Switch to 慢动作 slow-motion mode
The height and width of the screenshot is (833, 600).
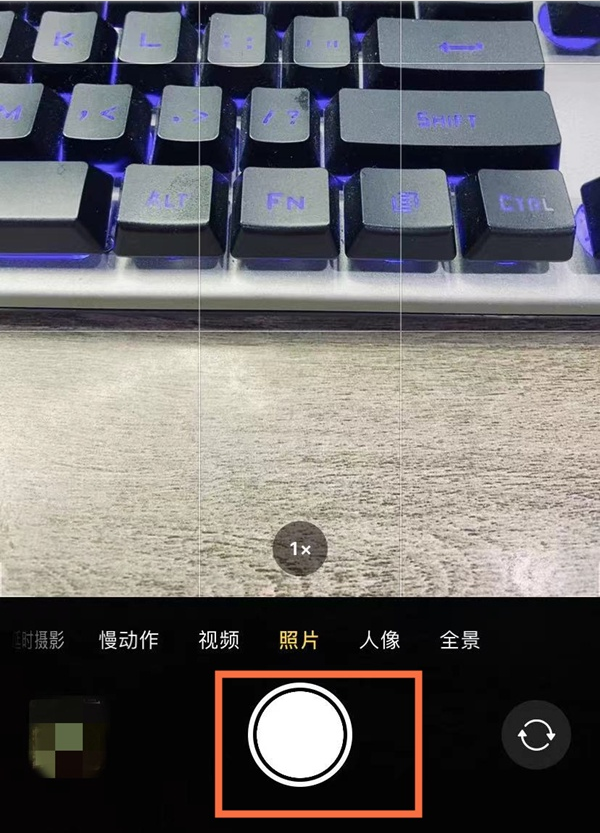pyautogui.click(x=128, y=641)
